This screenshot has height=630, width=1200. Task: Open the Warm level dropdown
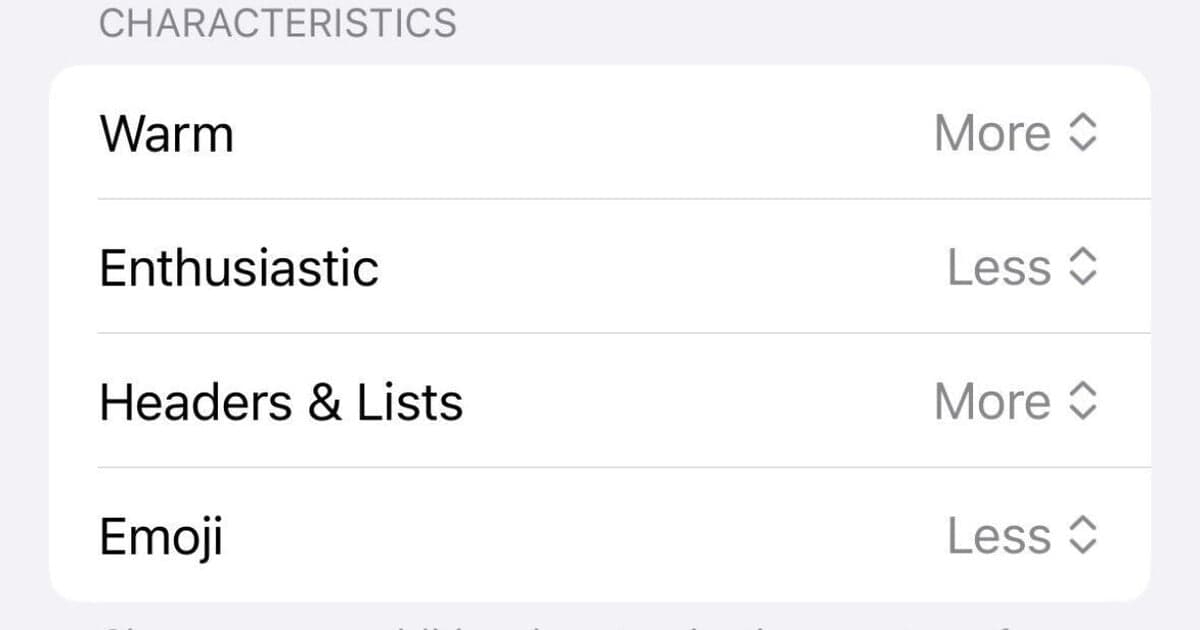pyautogui.click(x=1015, y=133)
